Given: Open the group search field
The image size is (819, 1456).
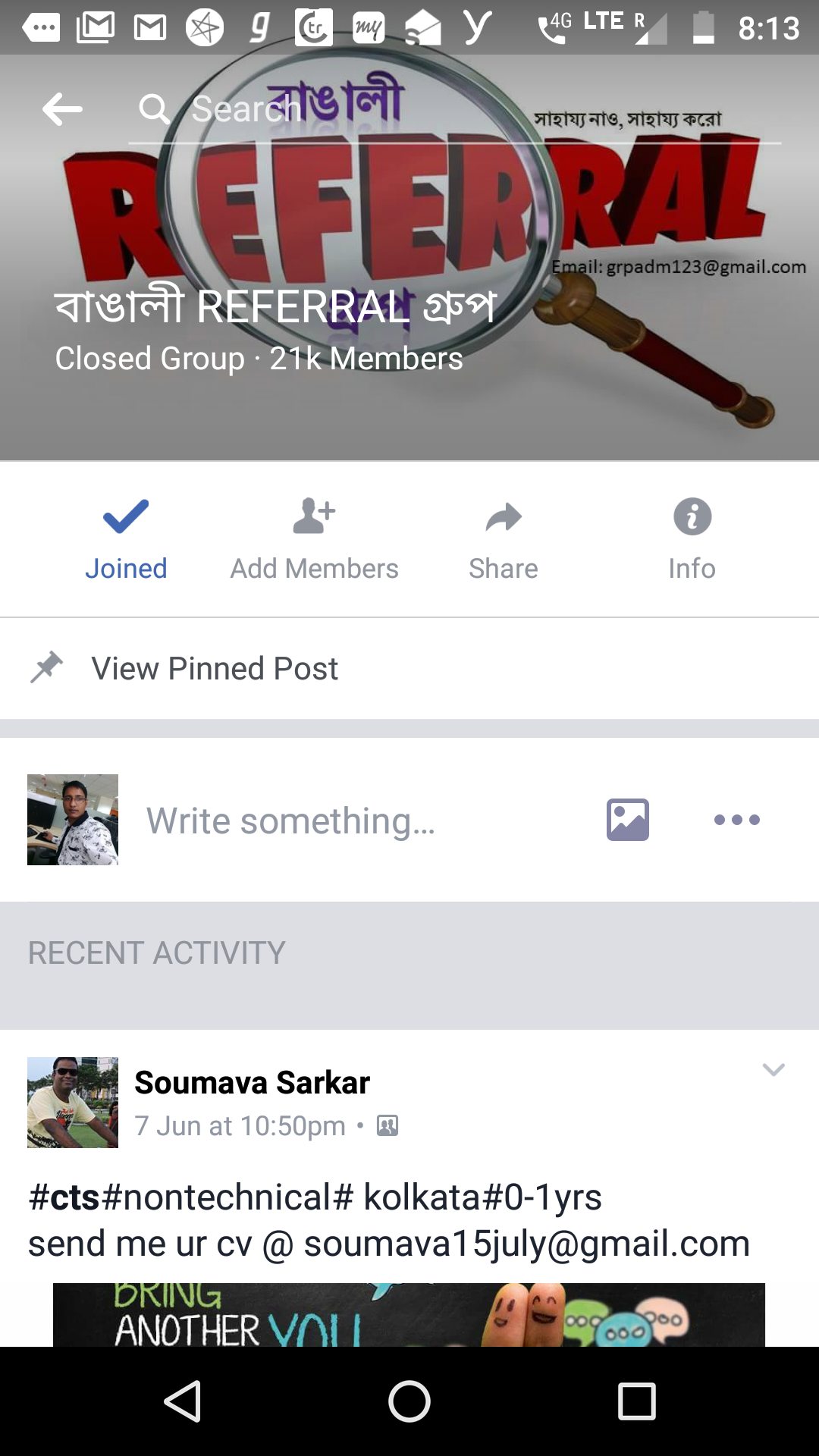Looking at the screenshot, I should (x=455, y=110).
